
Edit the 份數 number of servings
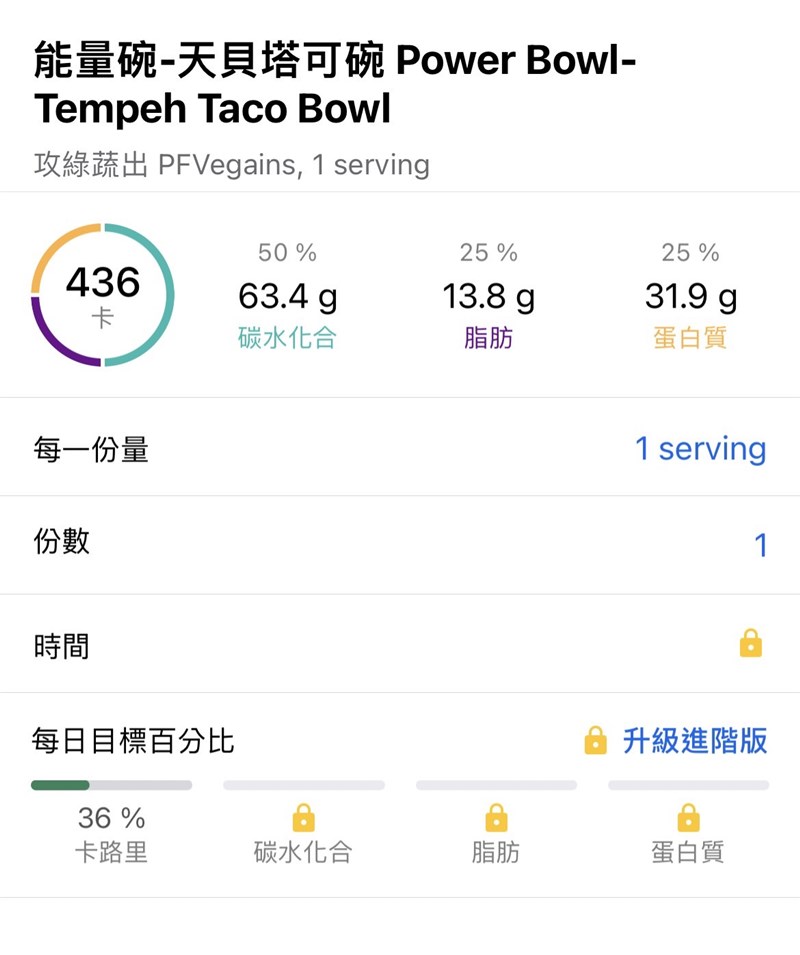[x=760, y=545]
